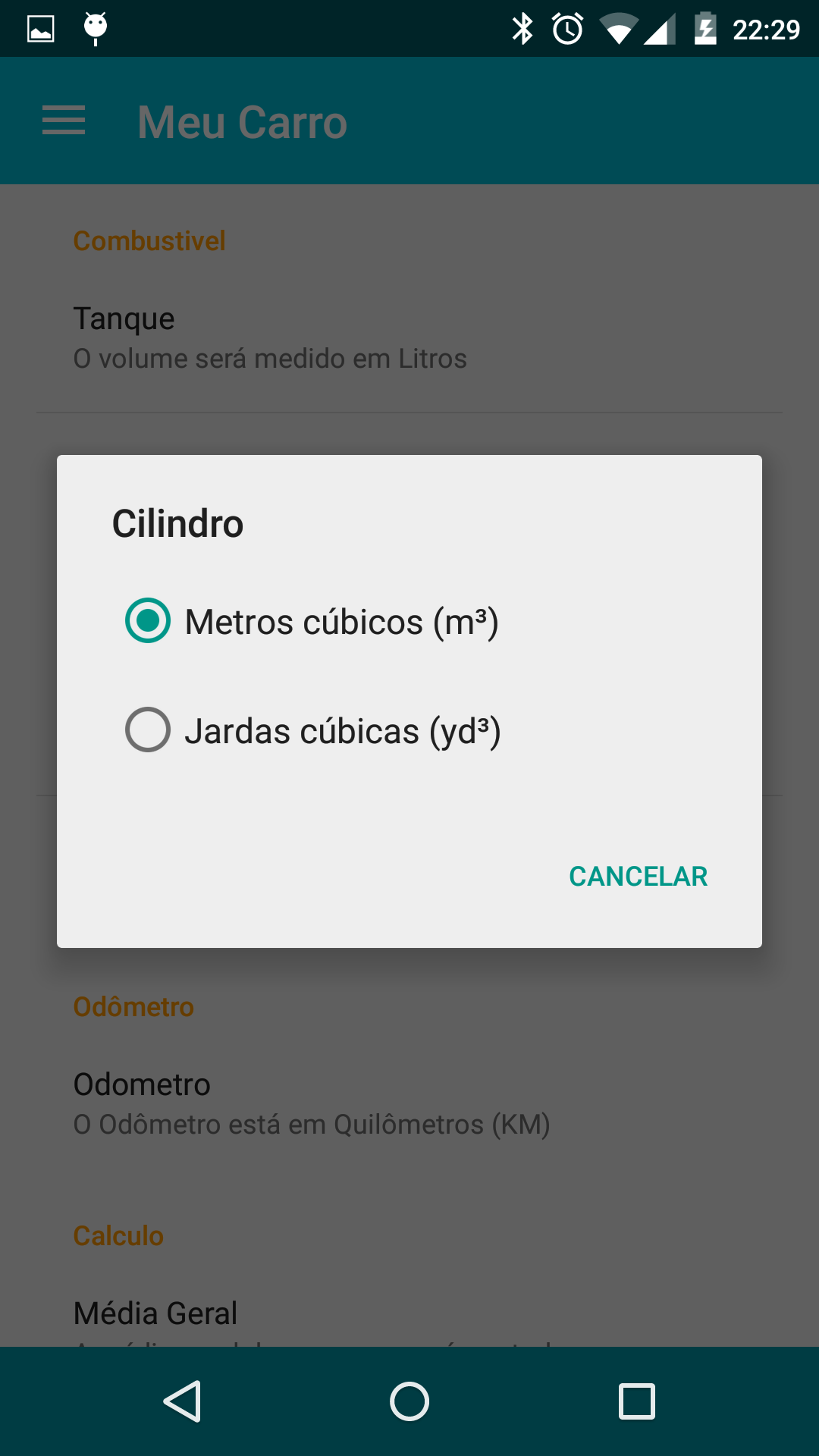The width and height of the screenshot is (819, 1456).
Task: Select Metros cúbicos (m³) option
Action: click(409, 621)
